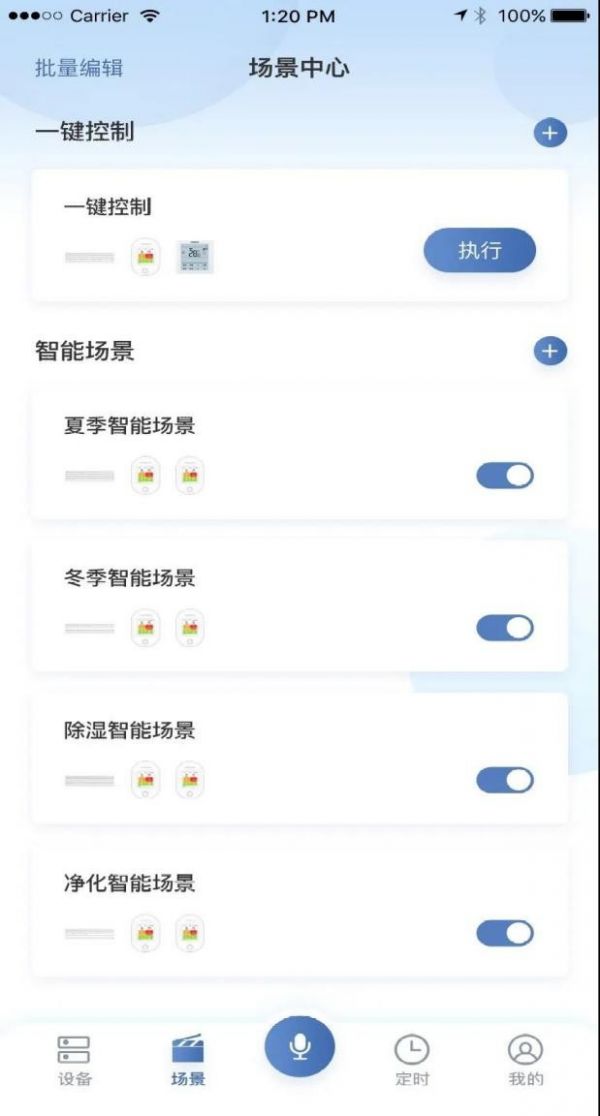Screen dimensions: 600x1116
Task: Activate the microphone voice control button
Action: point(300,1046)
